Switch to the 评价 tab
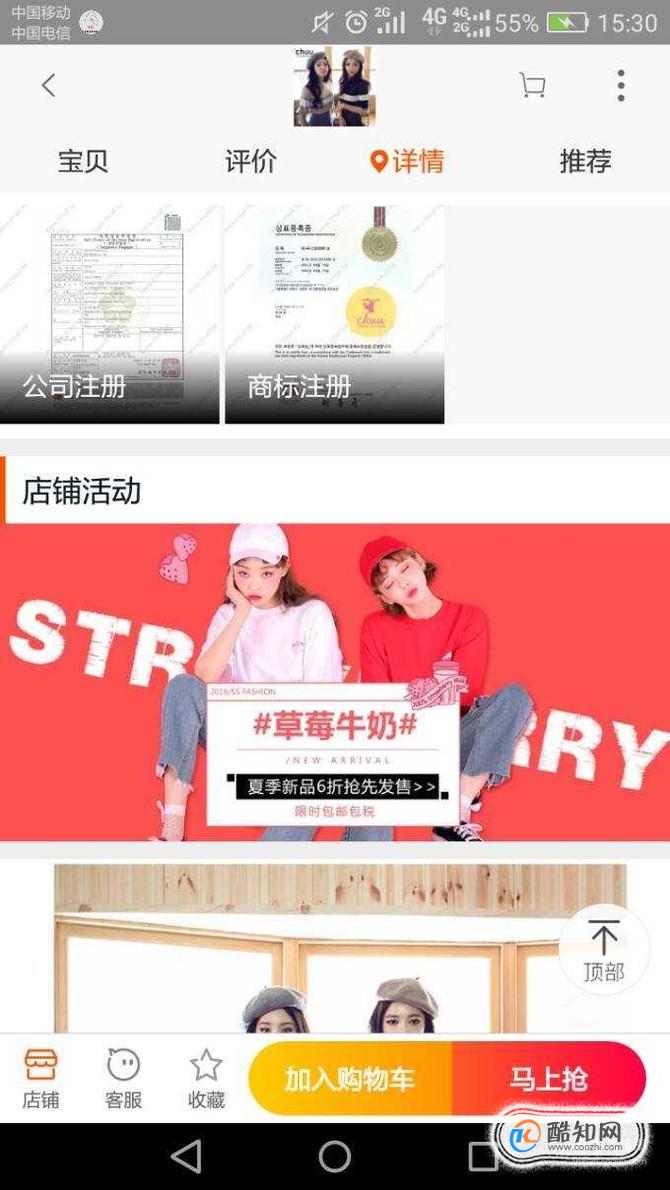The height and width of the screenshot is (1190, 670). coord(250,161)
